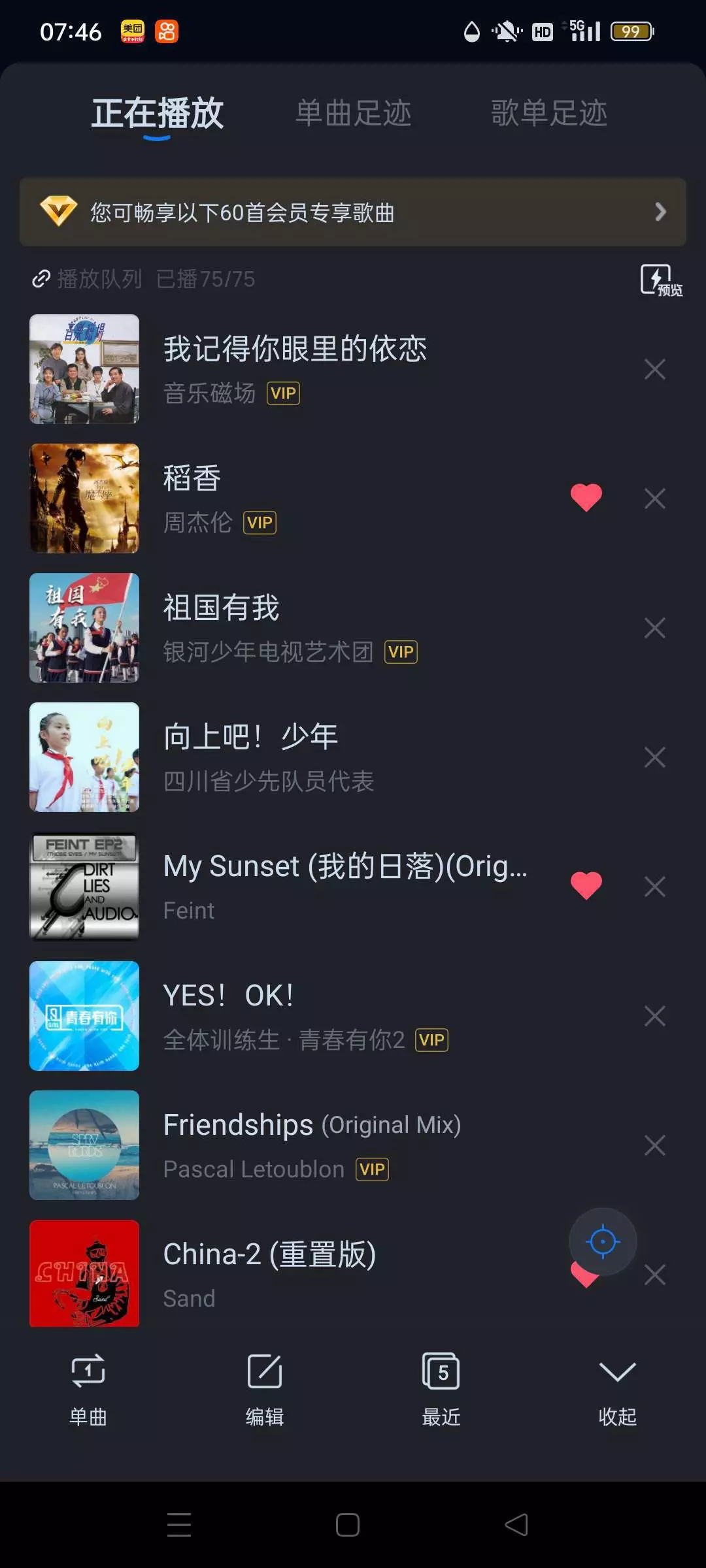Viewport: 706px width, 1568px height.
Task: Remove 稻香 from the queue
Action: [654, 498]
